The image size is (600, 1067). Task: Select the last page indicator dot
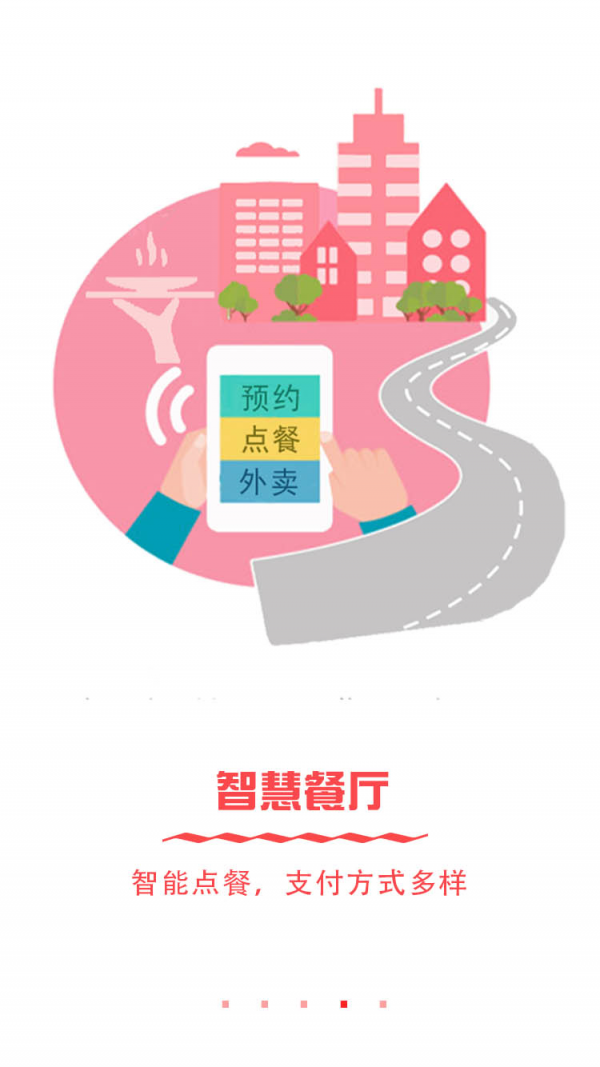[x=383, y=1004]
